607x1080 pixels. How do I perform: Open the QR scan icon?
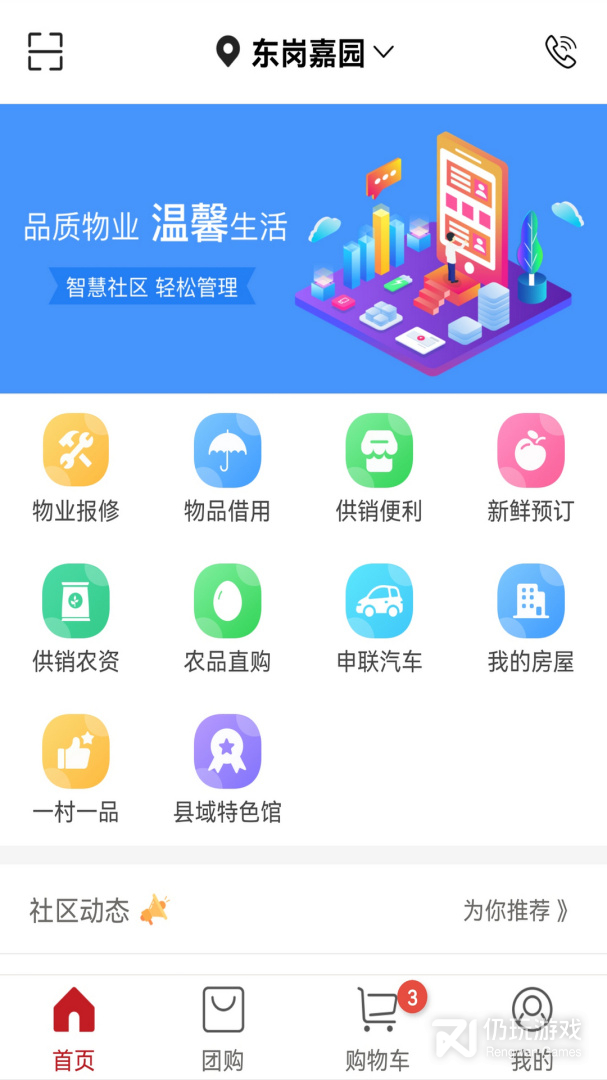(45, 51)
